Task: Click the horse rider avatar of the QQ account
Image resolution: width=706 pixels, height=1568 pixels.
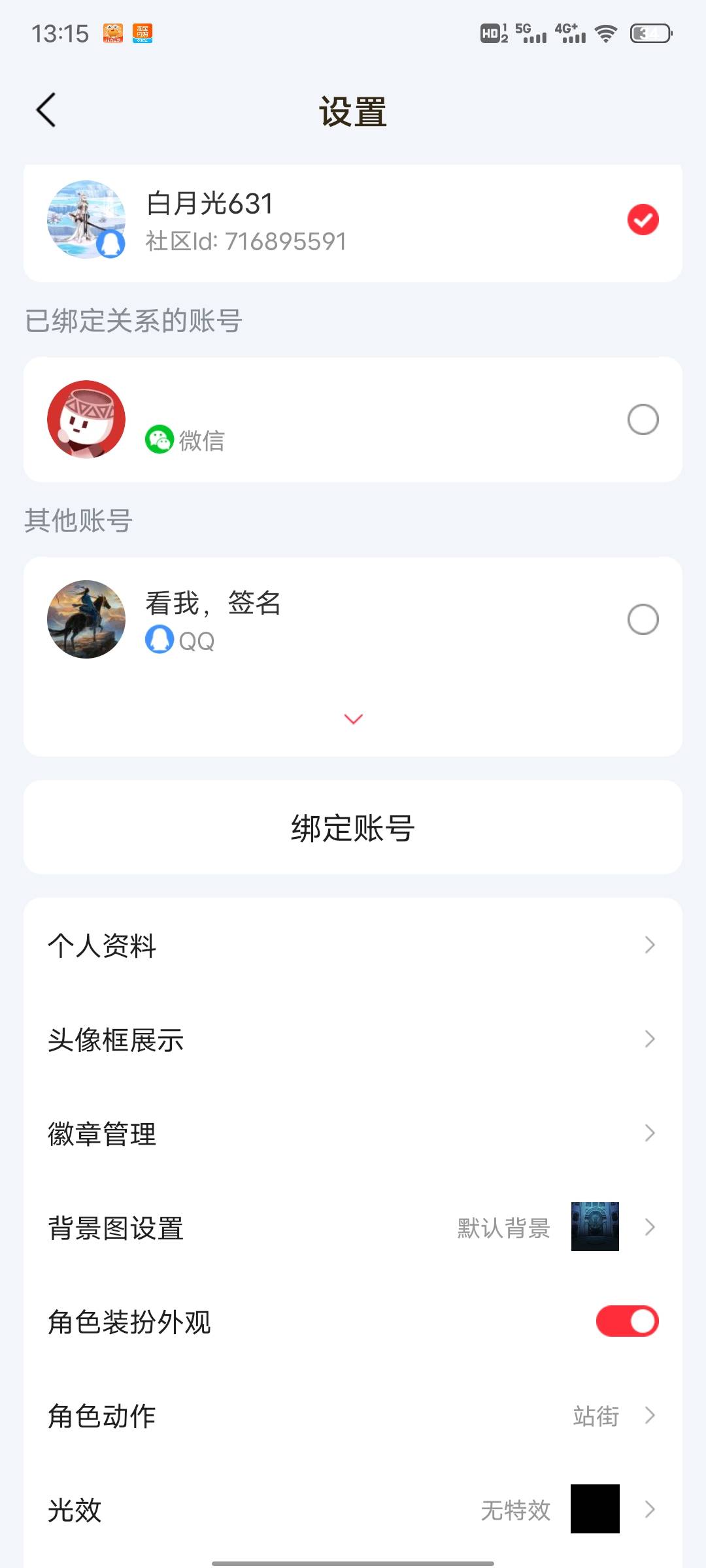Action: (x=86, y=619)
